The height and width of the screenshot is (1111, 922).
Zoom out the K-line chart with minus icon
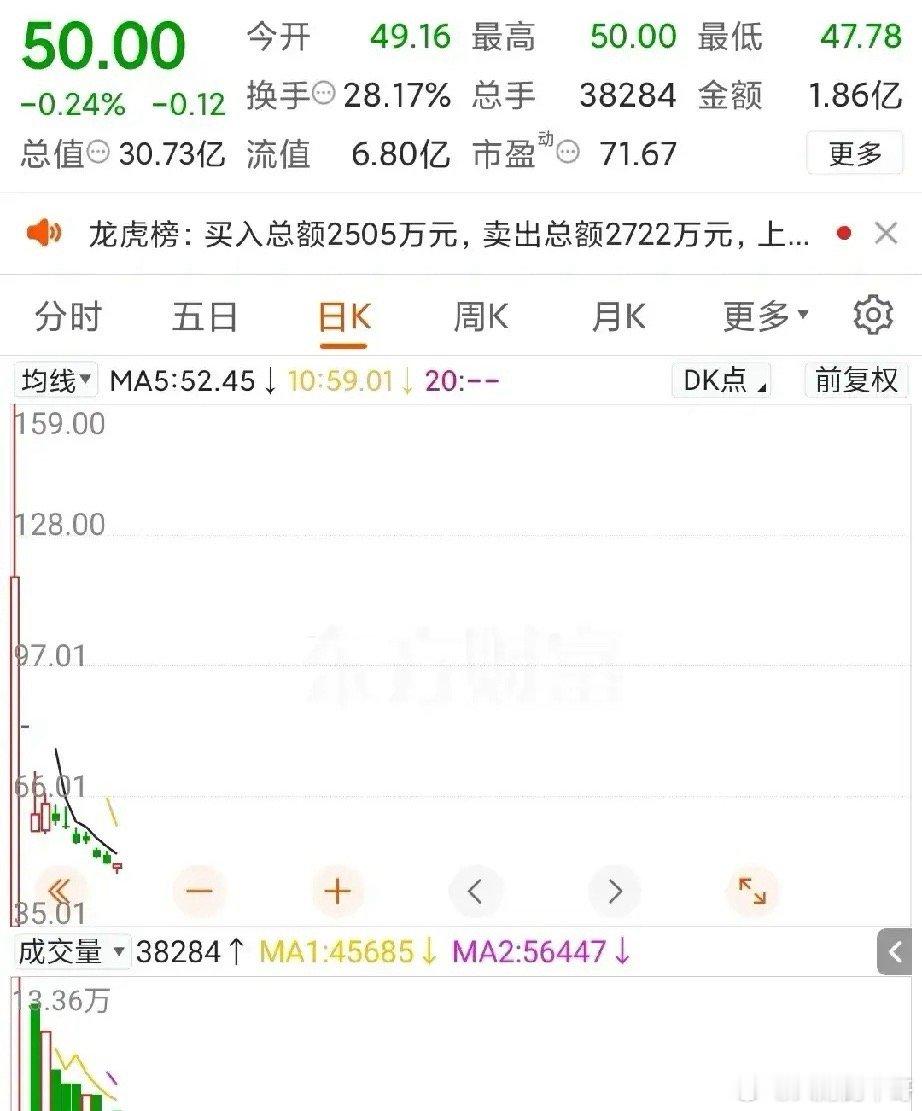(199, 889)
